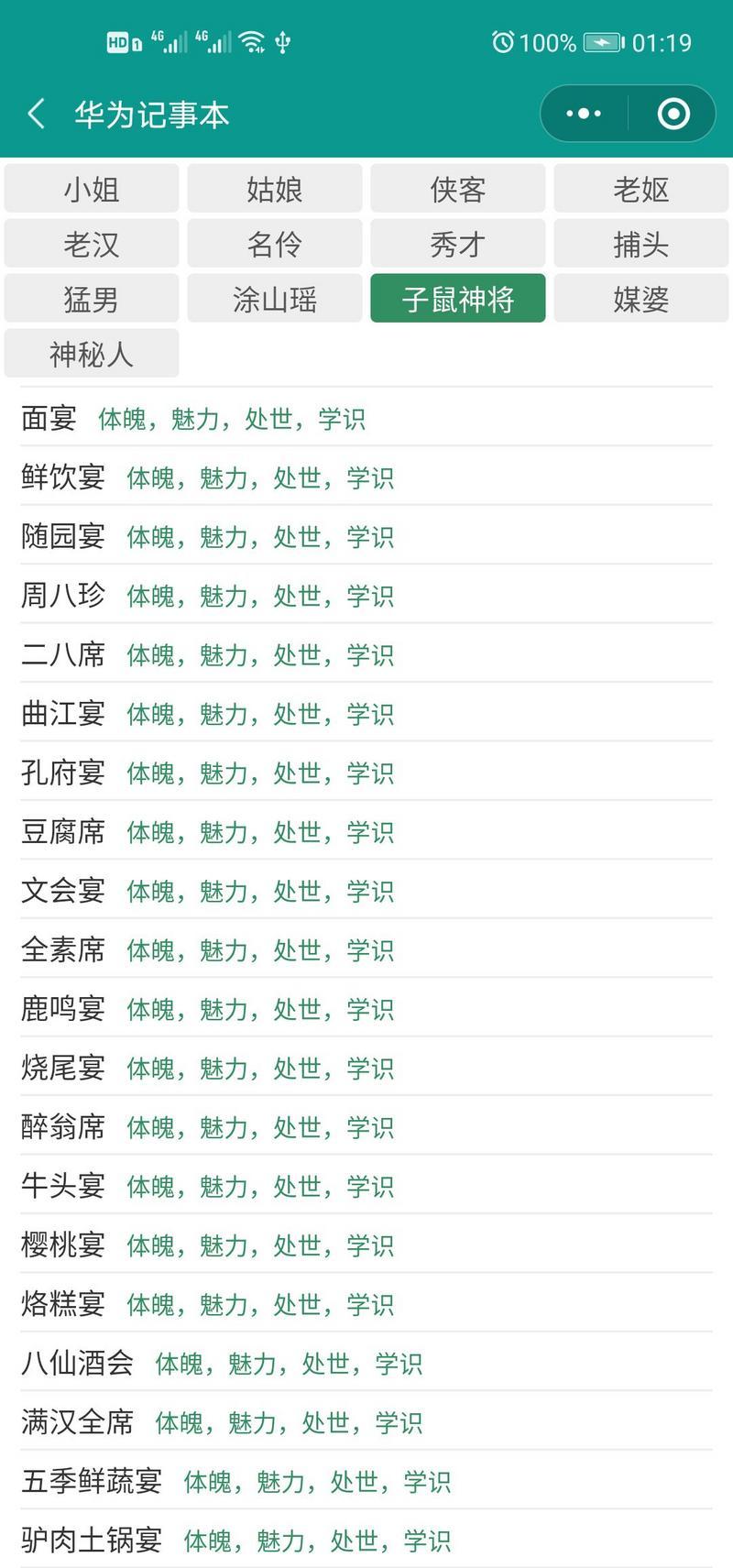Viewport: 733px width, 1568px height.
Task: Click the Wi-Fi status bar icon
Action: 252,40
